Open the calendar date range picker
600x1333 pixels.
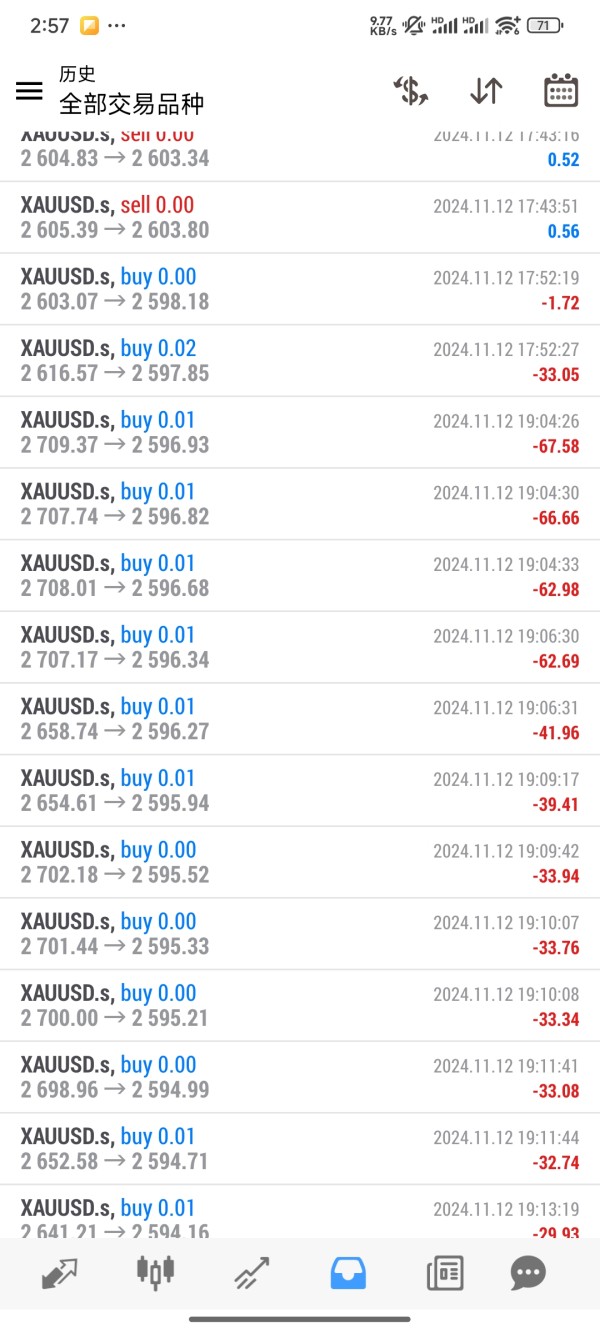(x=561, y=91)
